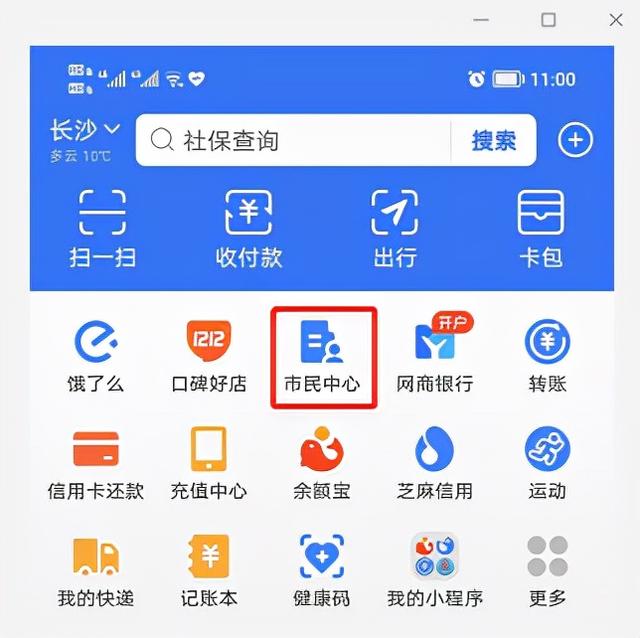Open the 长沙 city selector
Image resolution: width=640 pixels, height=638 pixels.
(x=85, y=131)
